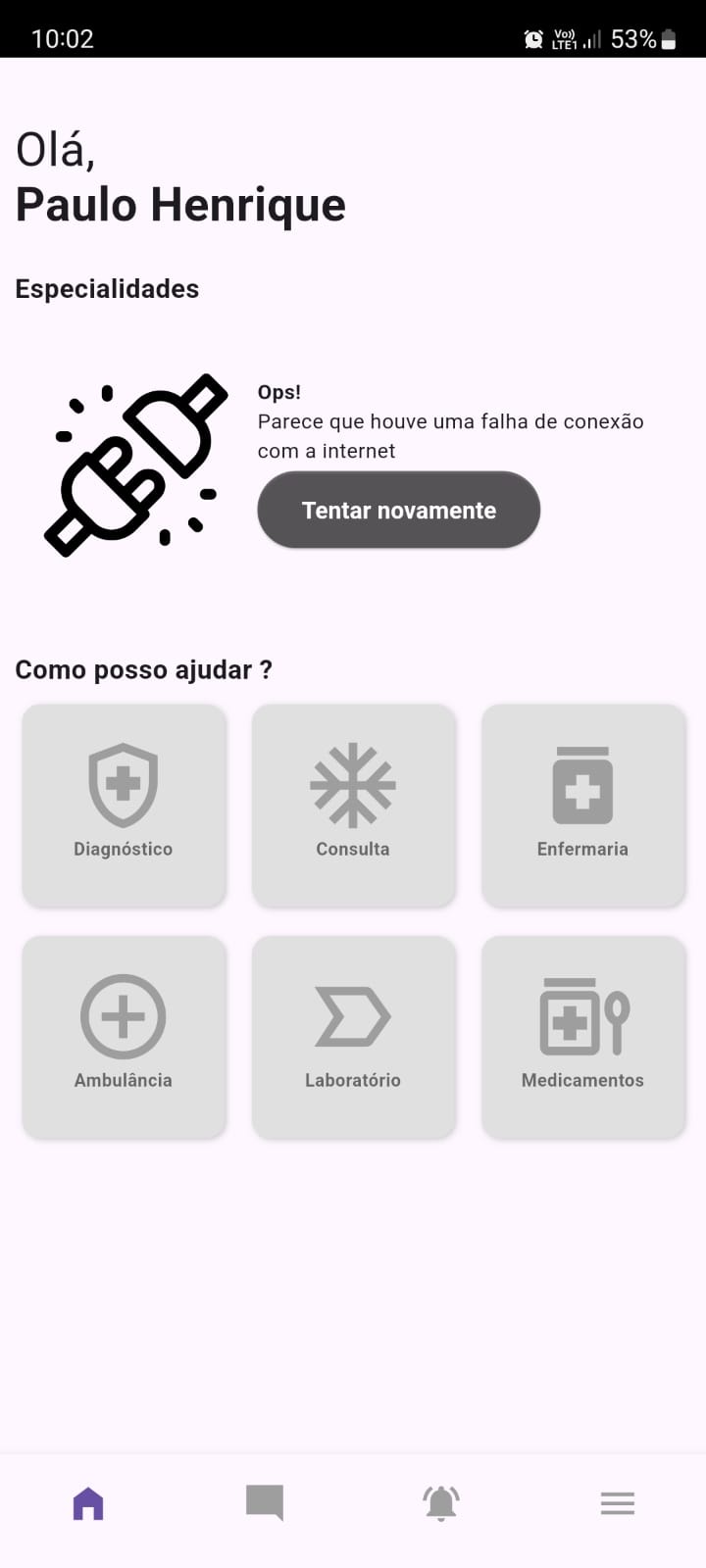The height and width of the screenshot is (1568, 706).
Task: View Medicamentos section
Action: pos(582,1036)
